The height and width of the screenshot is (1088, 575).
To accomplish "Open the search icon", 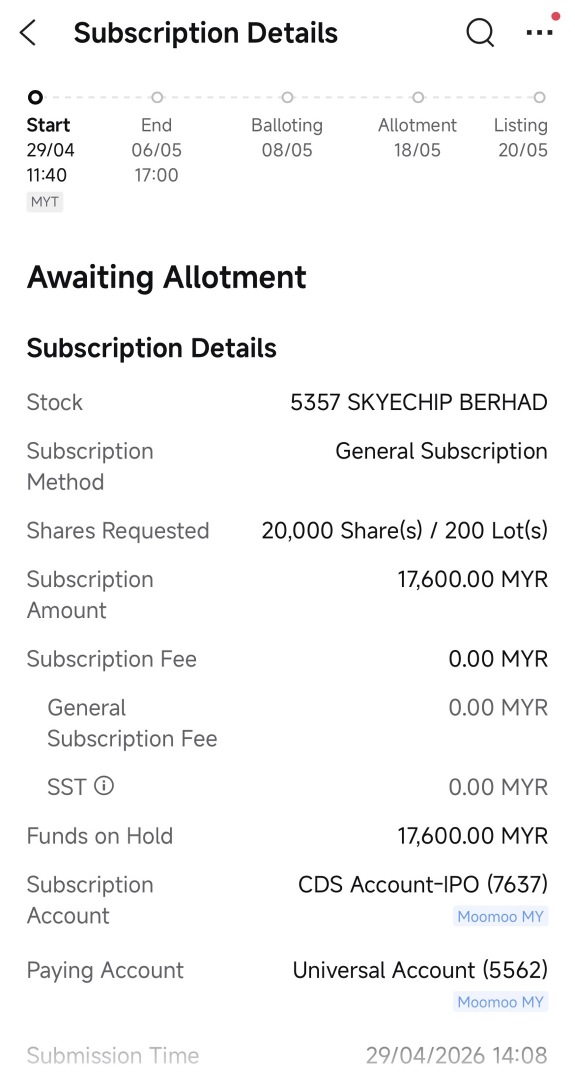I will tap(480, 33).
